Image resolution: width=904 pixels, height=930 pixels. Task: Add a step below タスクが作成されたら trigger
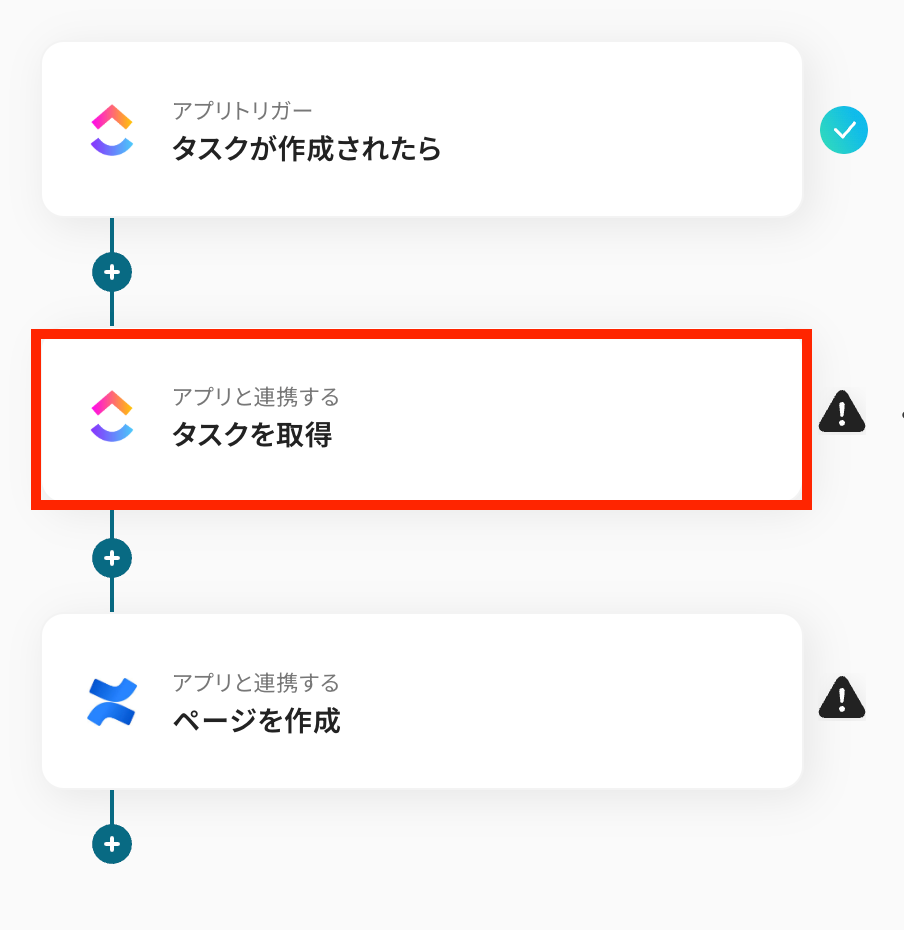pos(112,271)
